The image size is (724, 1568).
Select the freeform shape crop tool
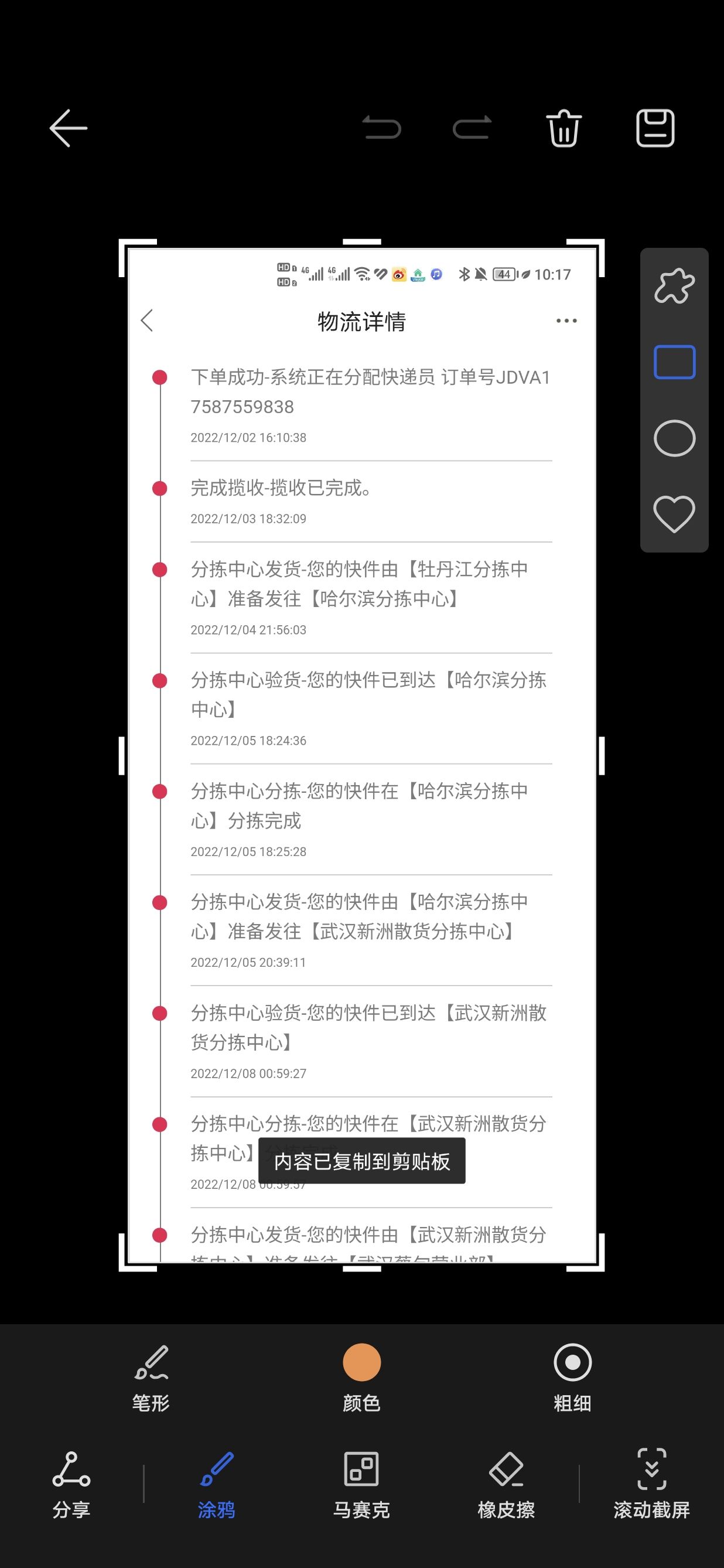click(x=674, y=286)
